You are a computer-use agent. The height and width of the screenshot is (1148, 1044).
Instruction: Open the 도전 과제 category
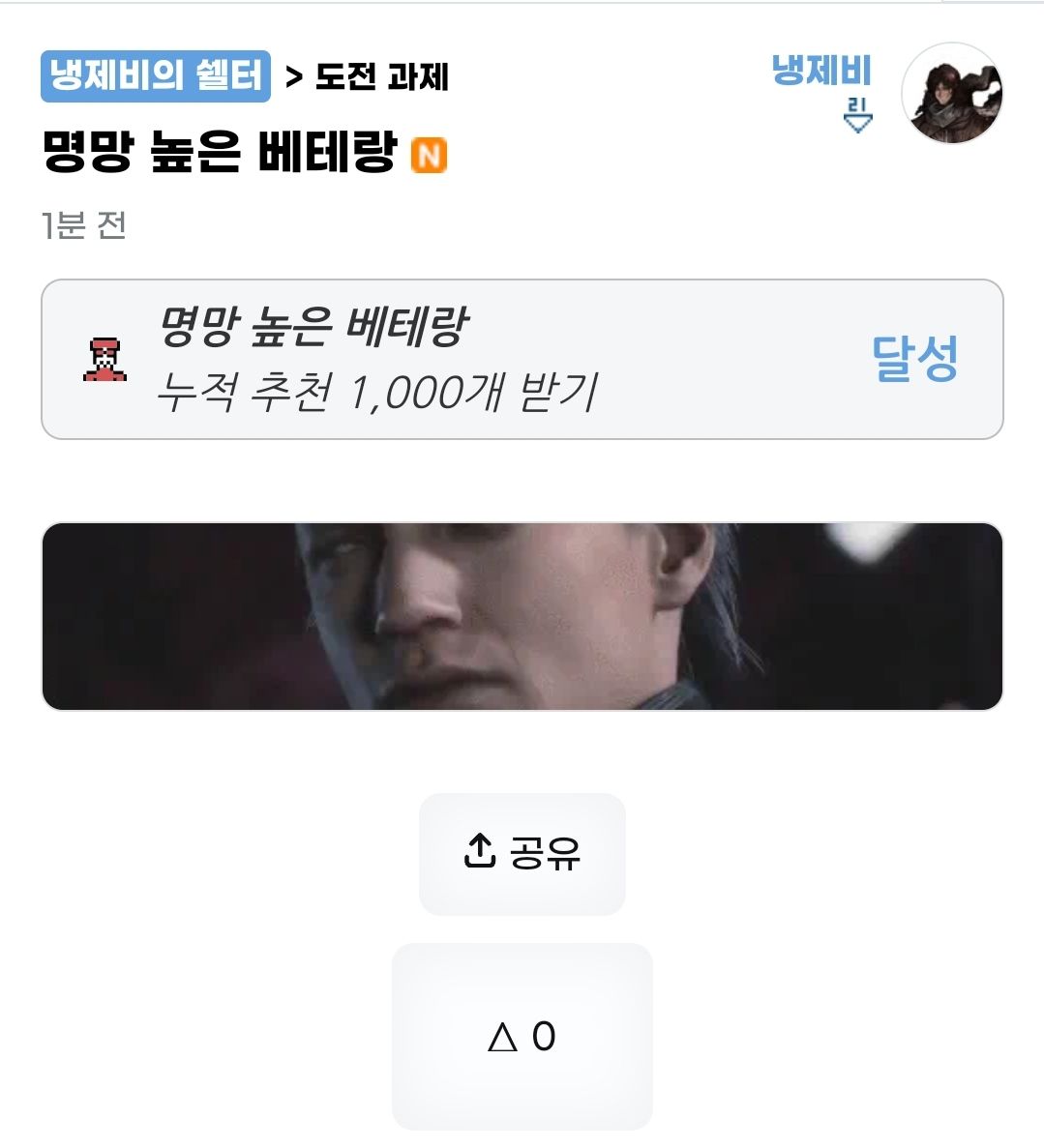381,77
